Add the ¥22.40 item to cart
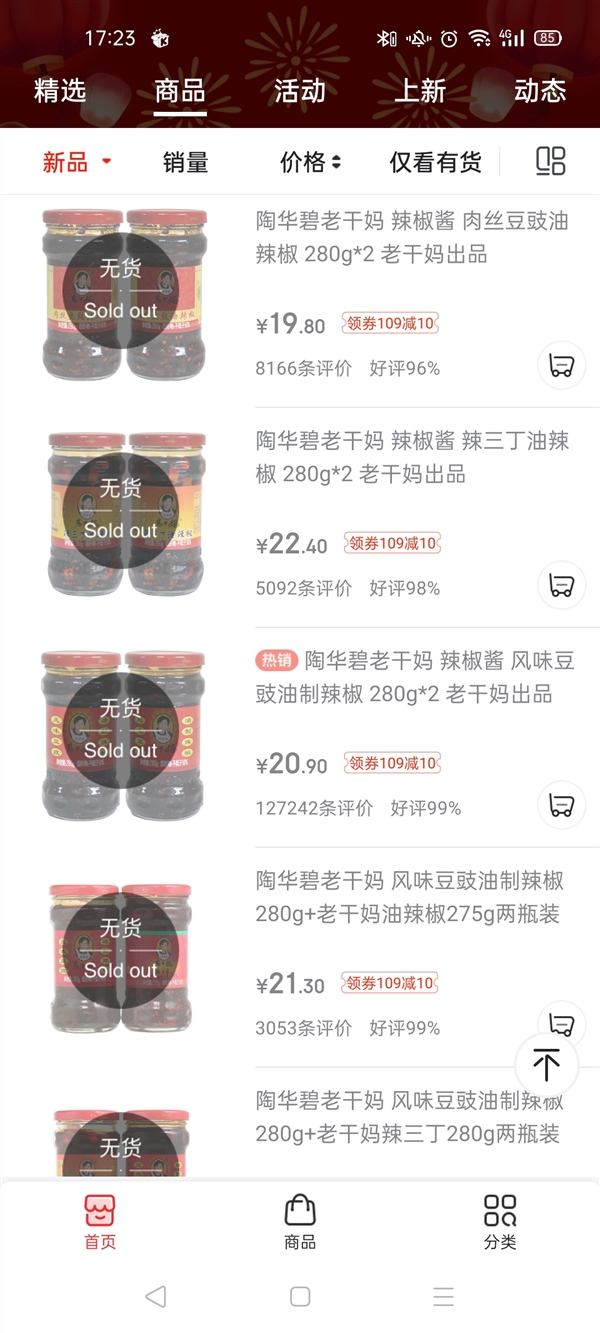The image size is (600, 1333). point(562,586)
